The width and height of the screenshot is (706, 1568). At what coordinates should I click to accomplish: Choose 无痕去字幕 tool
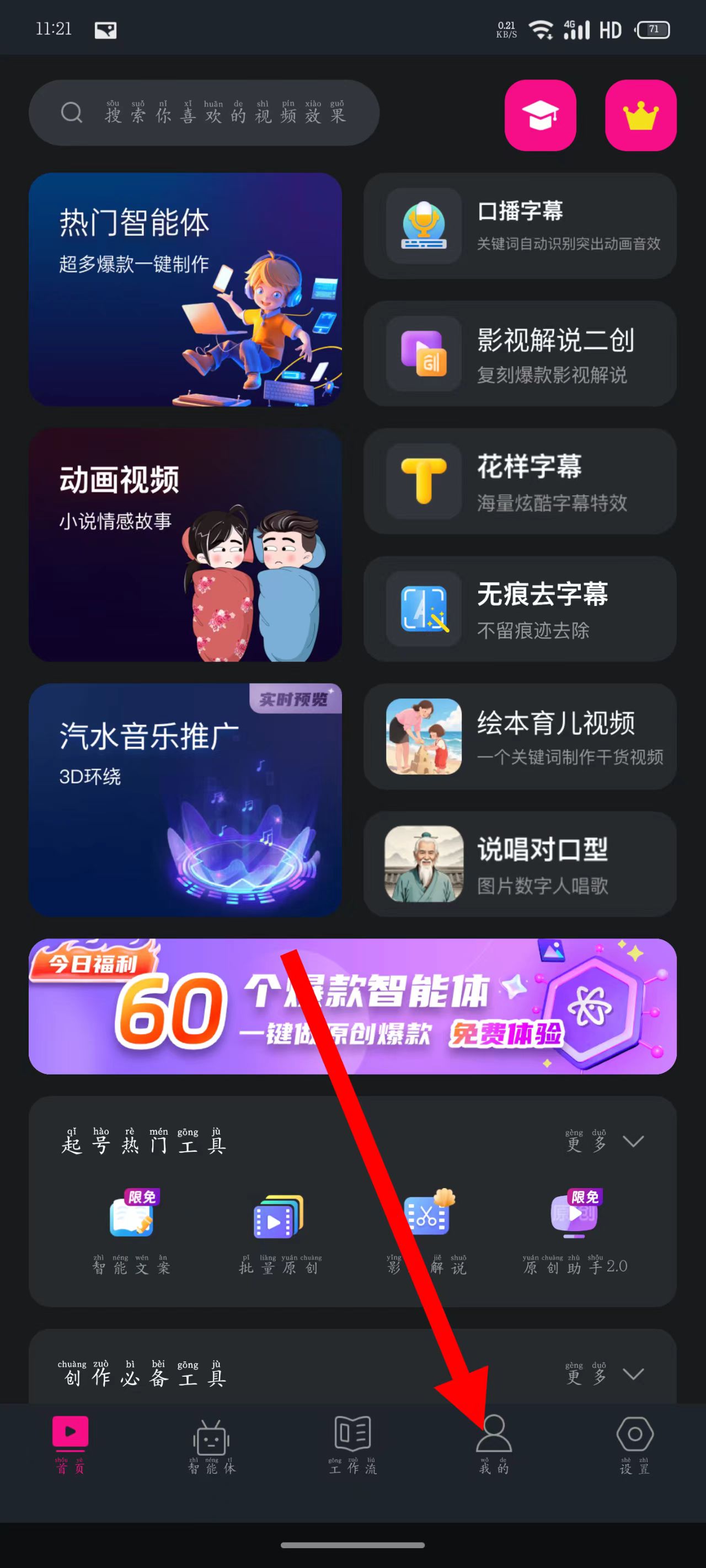520,609
